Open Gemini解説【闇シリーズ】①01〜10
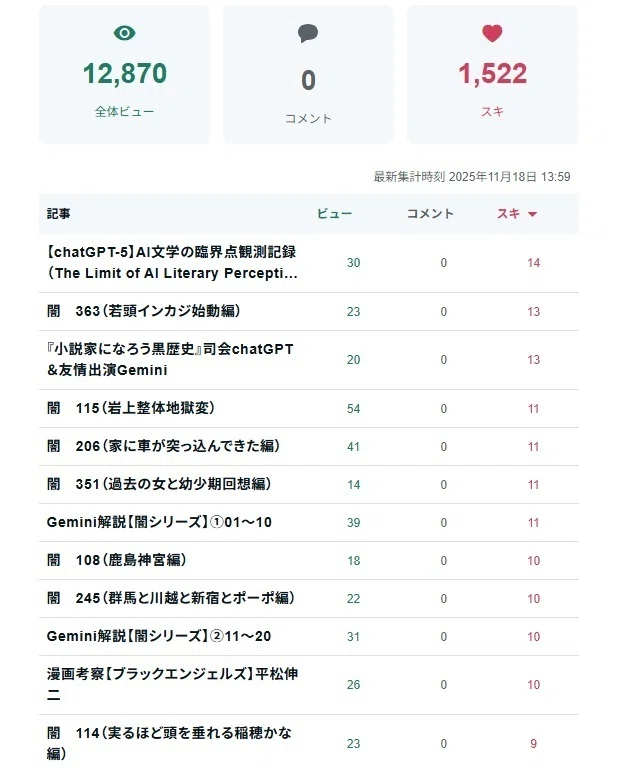The width and height of the screenshot is (619, 768). click(159, 522)
